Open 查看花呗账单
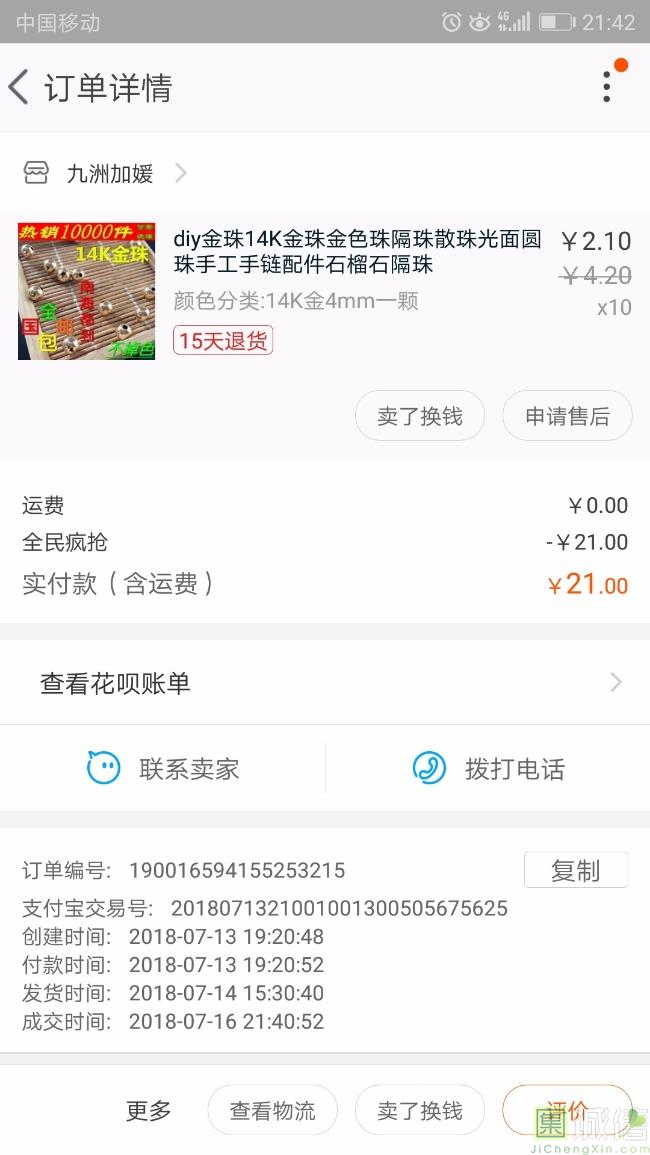 tap(325, 683)
